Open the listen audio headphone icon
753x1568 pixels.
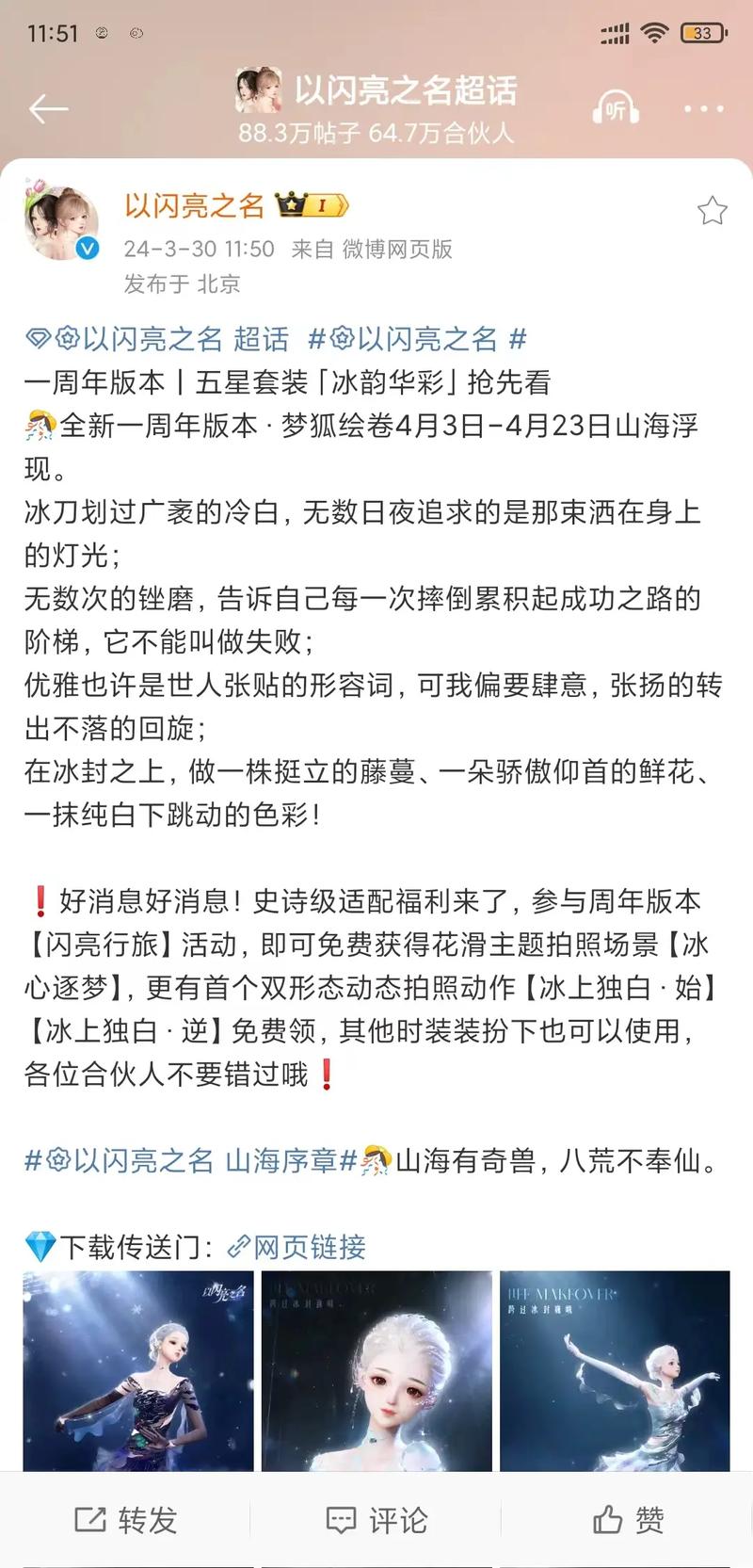[x=616, y=109]
